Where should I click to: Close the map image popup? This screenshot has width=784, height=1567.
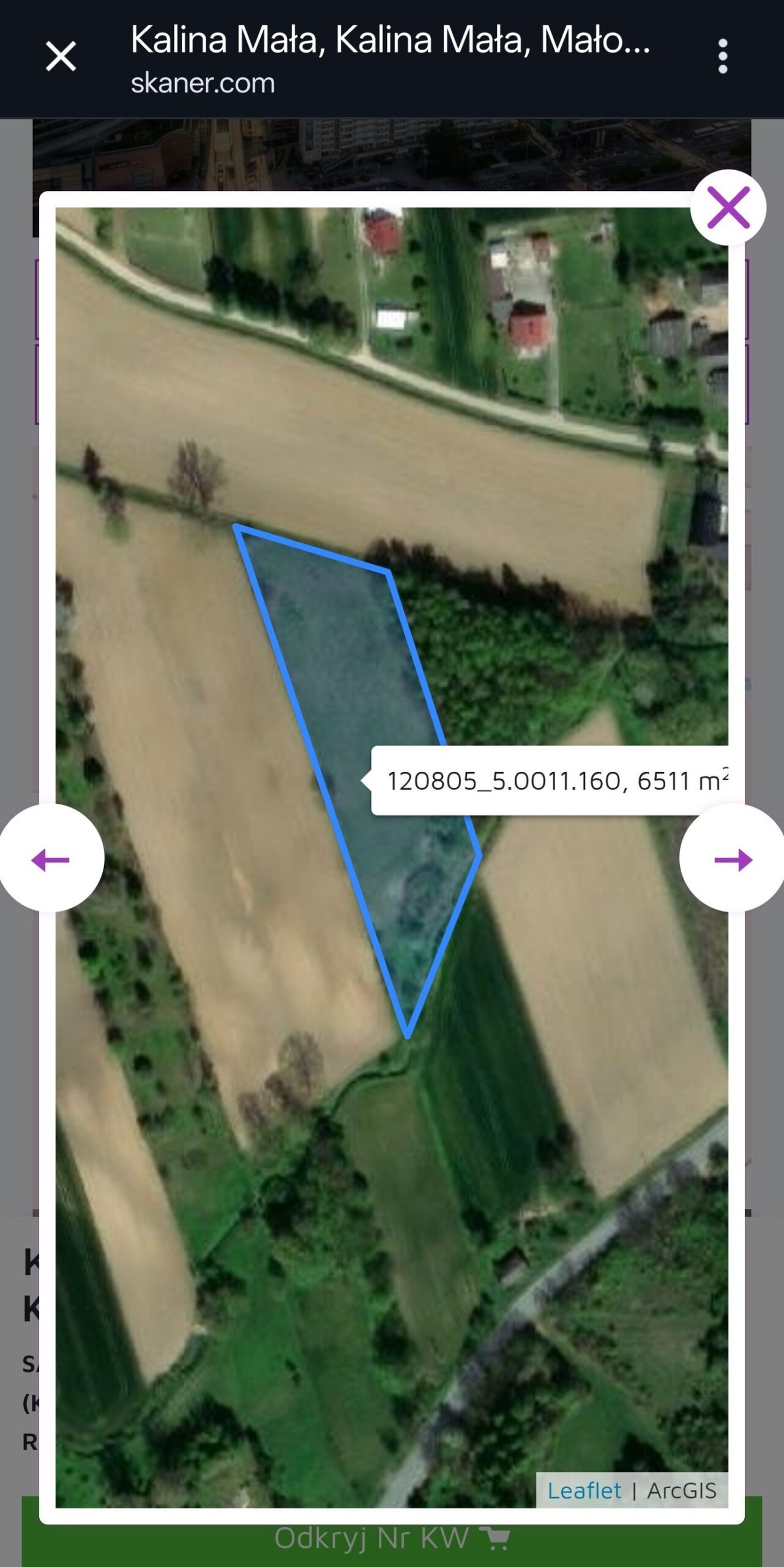coord(728,208)
